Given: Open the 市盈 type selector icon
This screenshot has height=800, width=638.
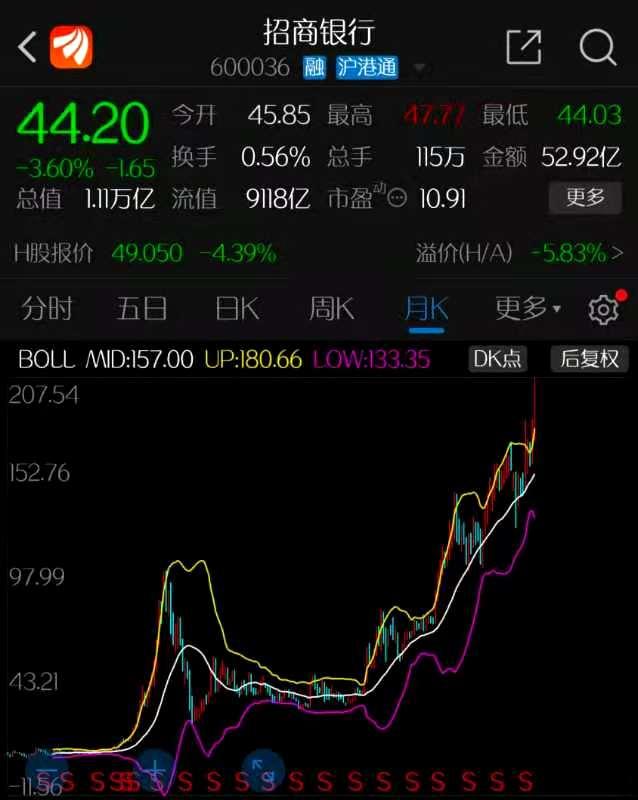Looking at the screenshot, I should [x=398, y=198].
